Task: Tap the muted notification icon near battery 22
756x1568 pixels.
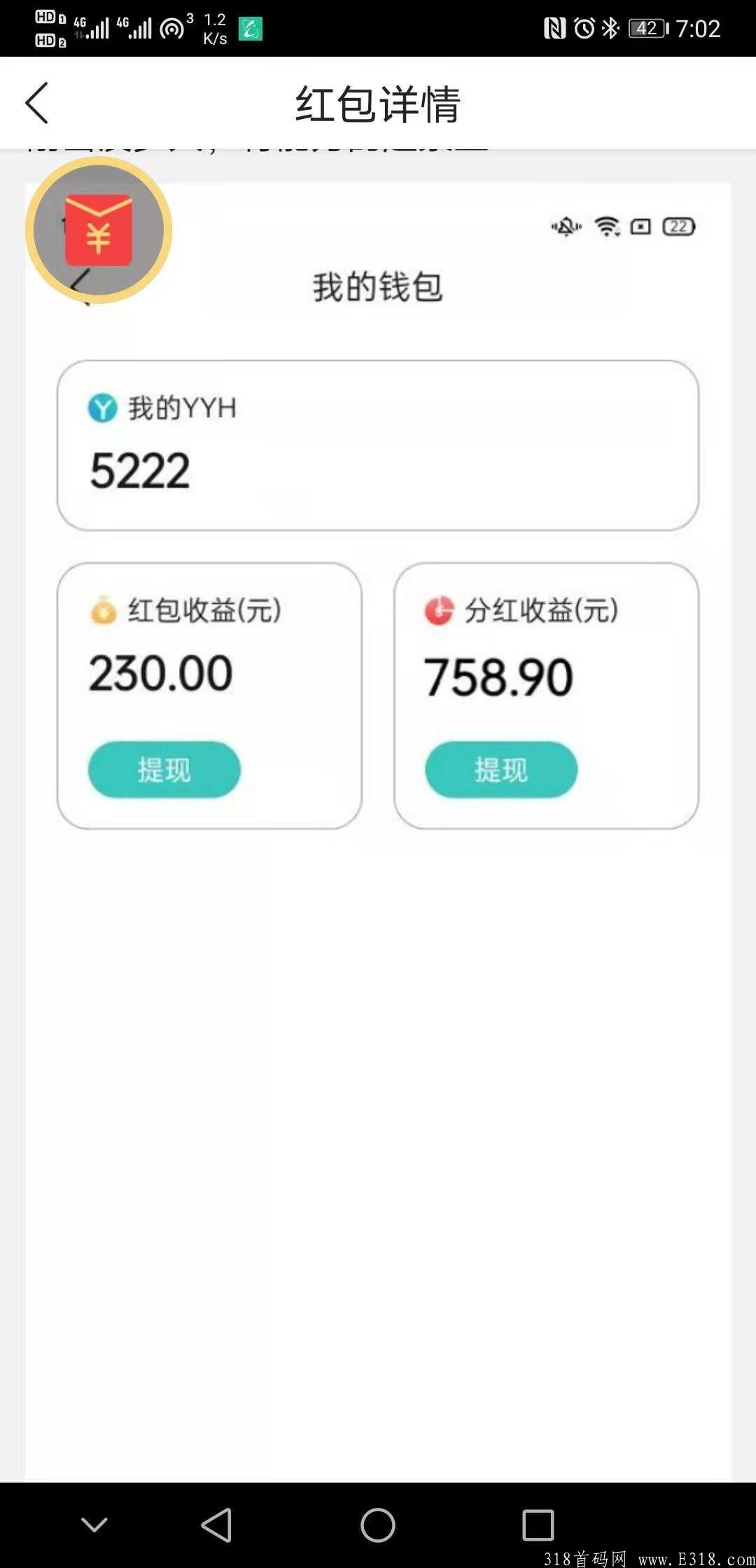Action: pyautogui.click(x=566, y=227)
